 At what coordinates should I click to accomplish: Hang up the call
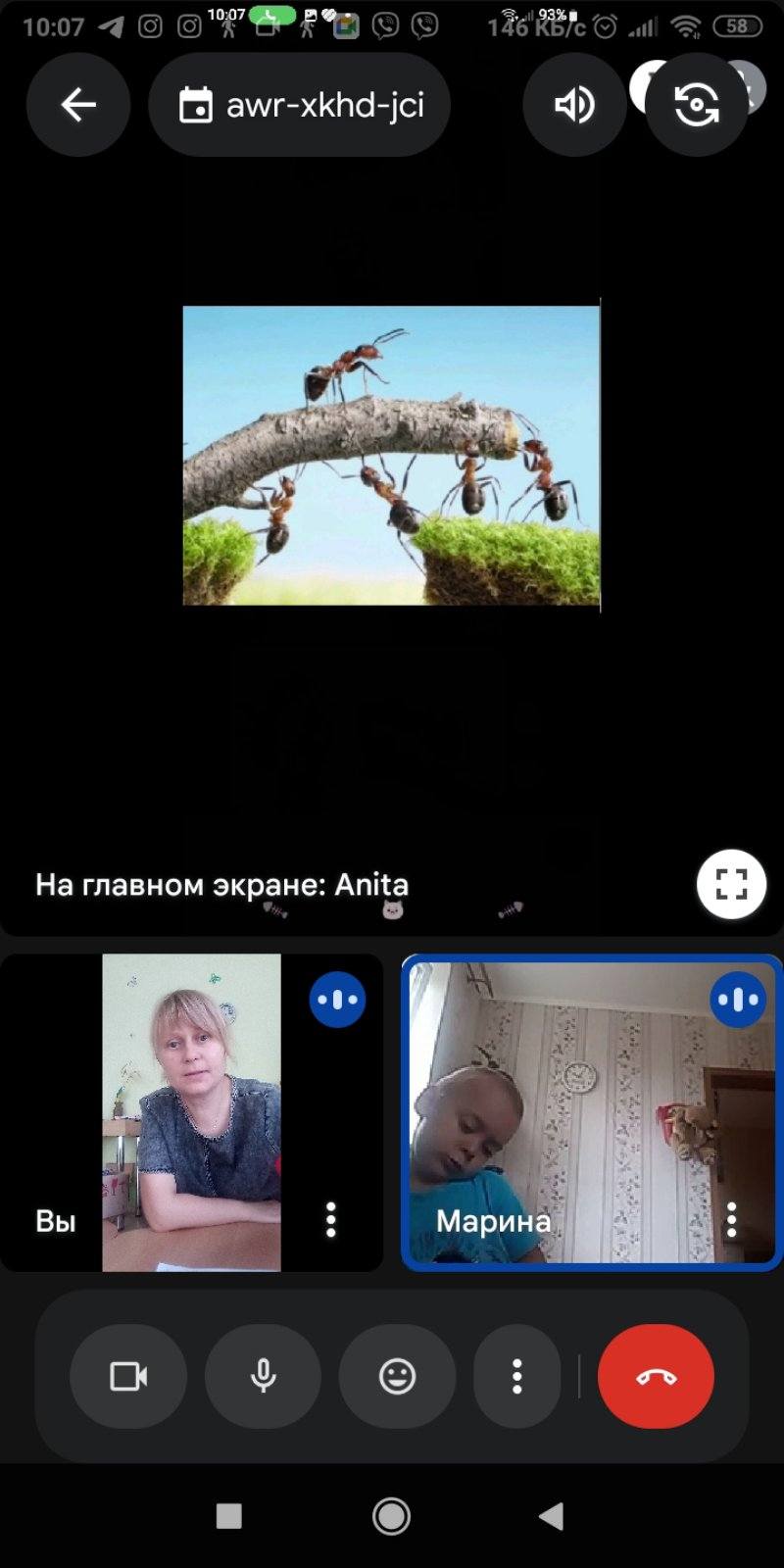(656, 1377)
